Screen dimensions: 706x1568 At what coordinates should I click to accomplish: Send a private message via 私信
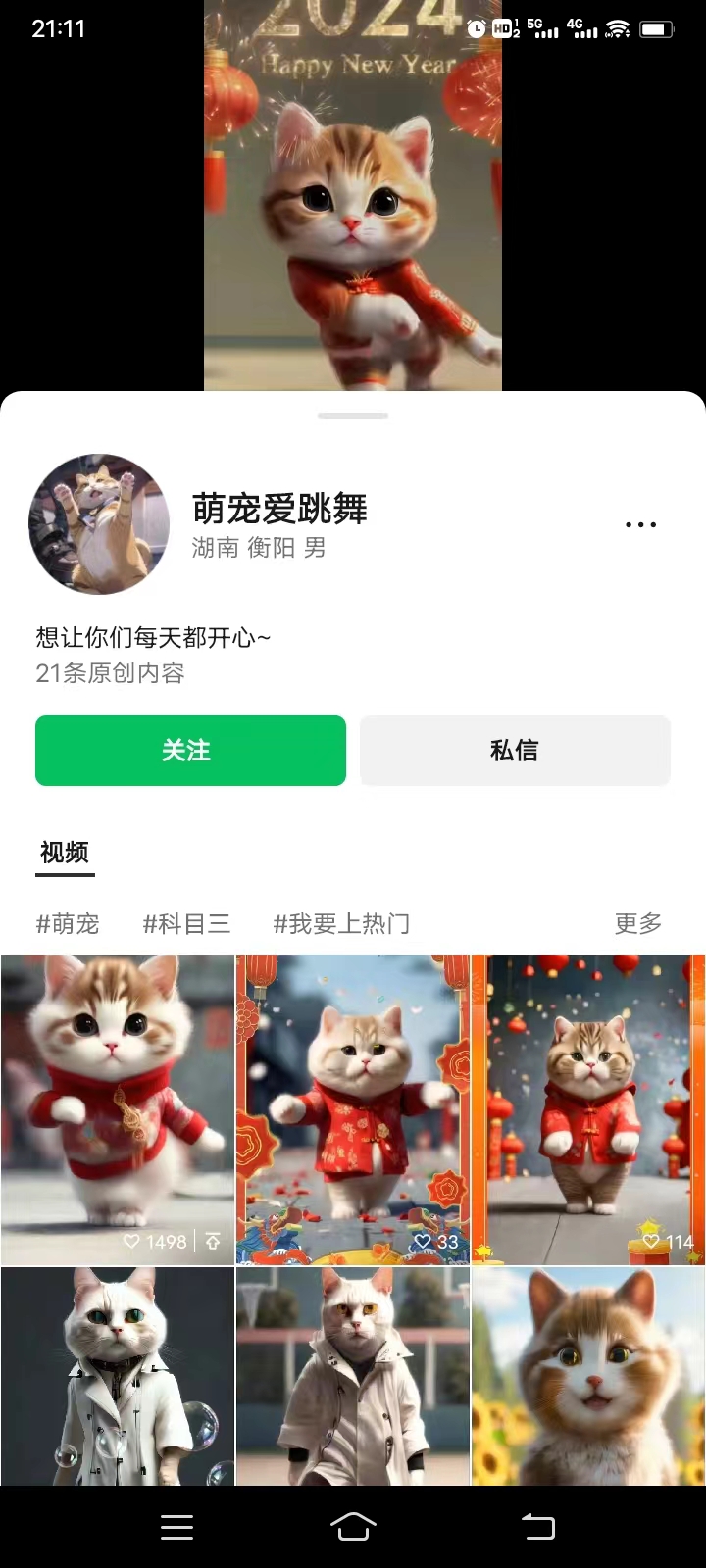point(515,751)
